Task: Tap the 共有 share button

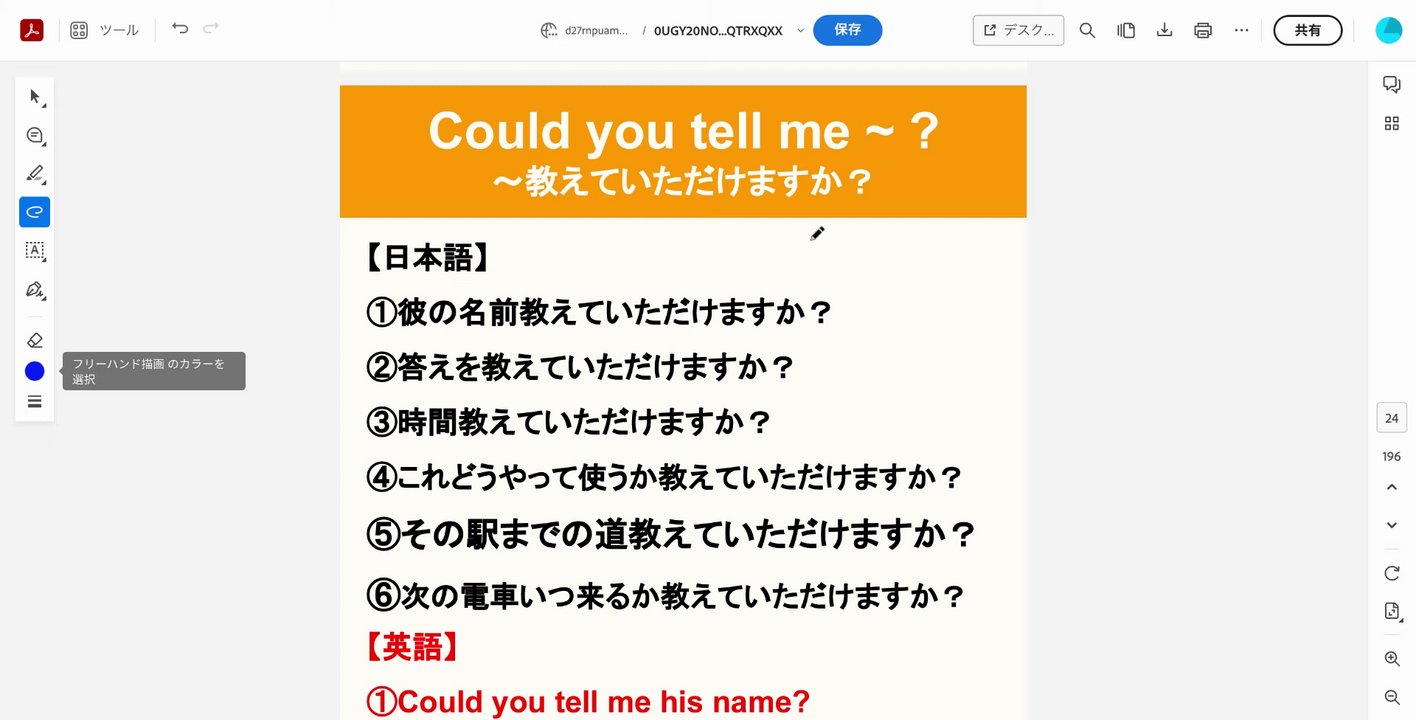Action: click(1307, 30)
